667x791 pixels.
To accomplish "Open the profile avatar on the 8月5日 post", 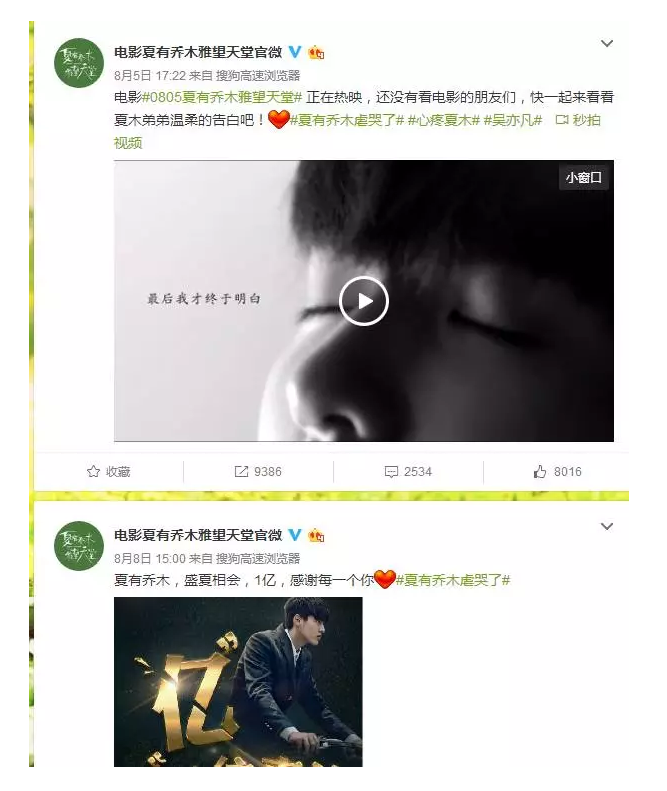I will 79,63.
